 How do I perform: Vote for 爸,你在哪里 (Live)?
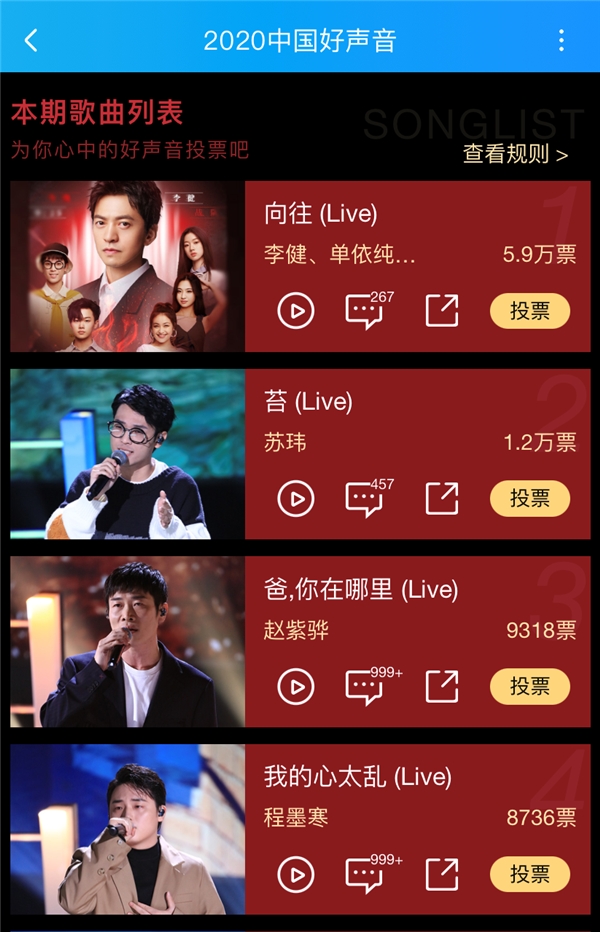pos(530,686)
